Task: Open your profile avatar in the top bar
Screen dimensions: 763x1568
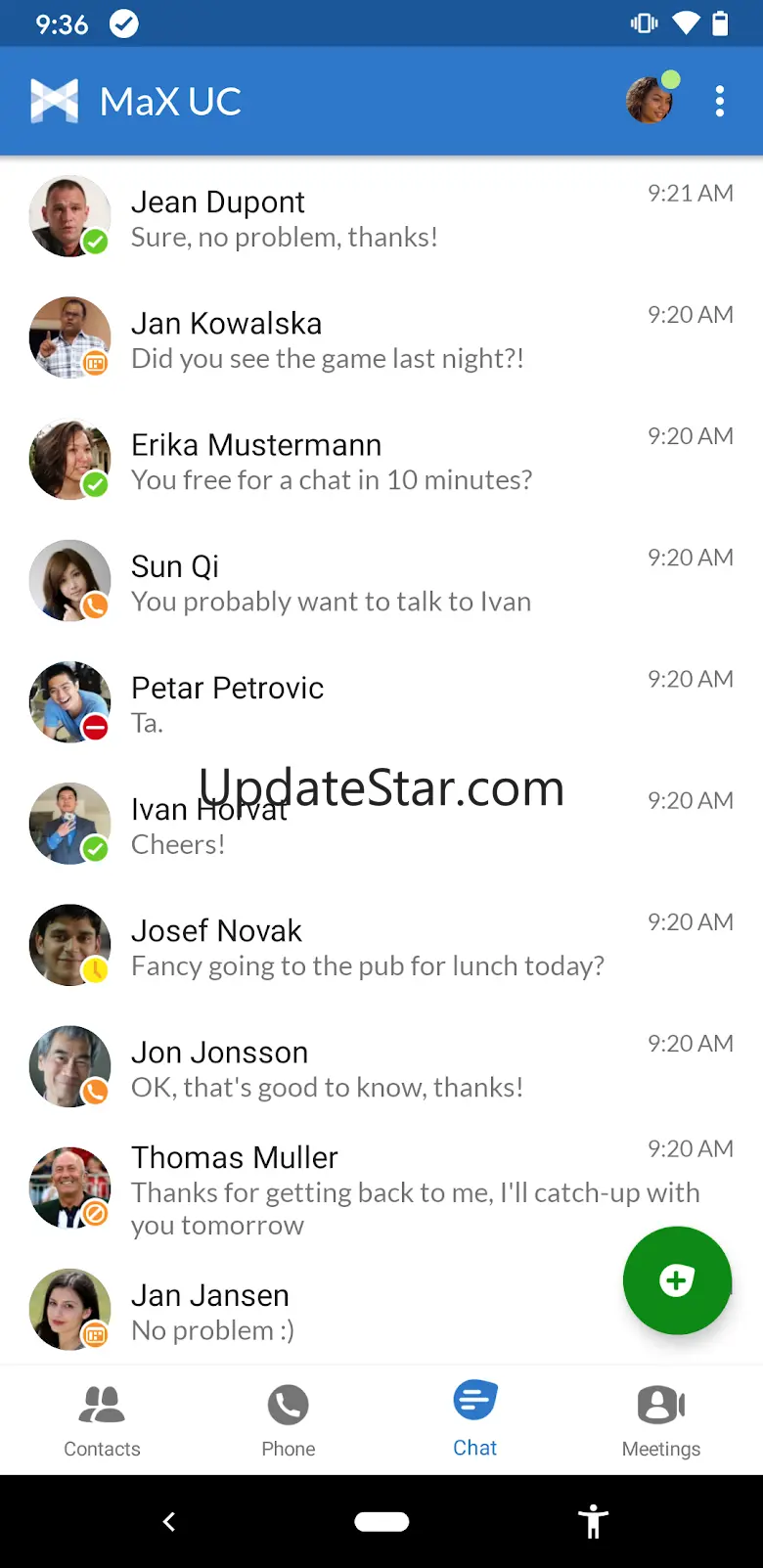Action: (651, 99)
